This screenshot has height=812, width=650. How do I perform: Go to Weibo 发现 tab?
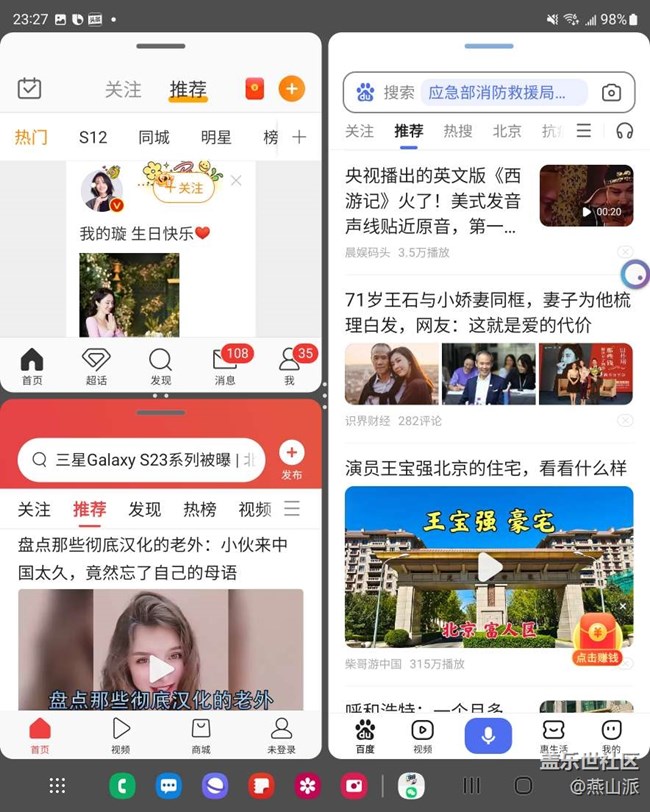click(x=160, y=366)
